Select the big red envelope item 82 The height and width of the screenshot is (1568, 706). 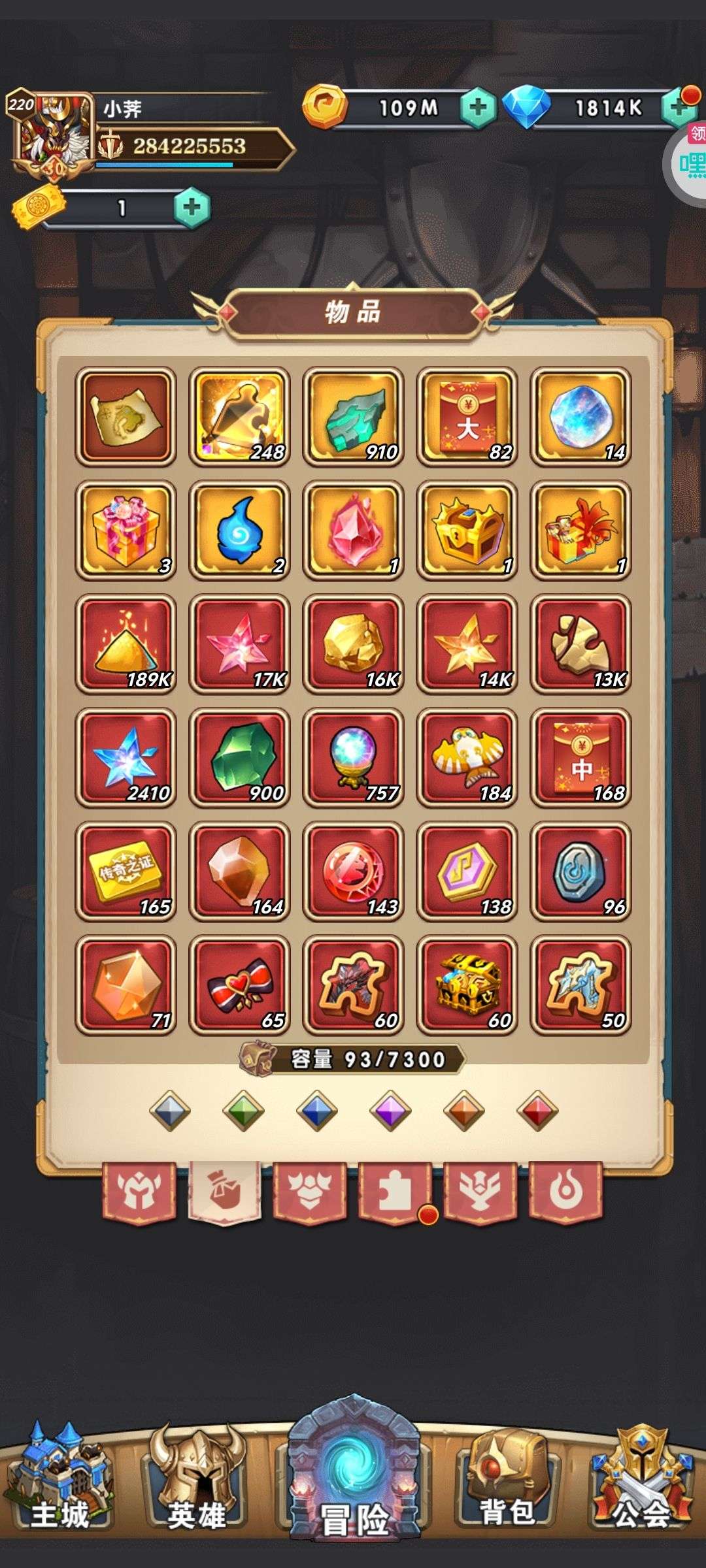coord(467,417)
